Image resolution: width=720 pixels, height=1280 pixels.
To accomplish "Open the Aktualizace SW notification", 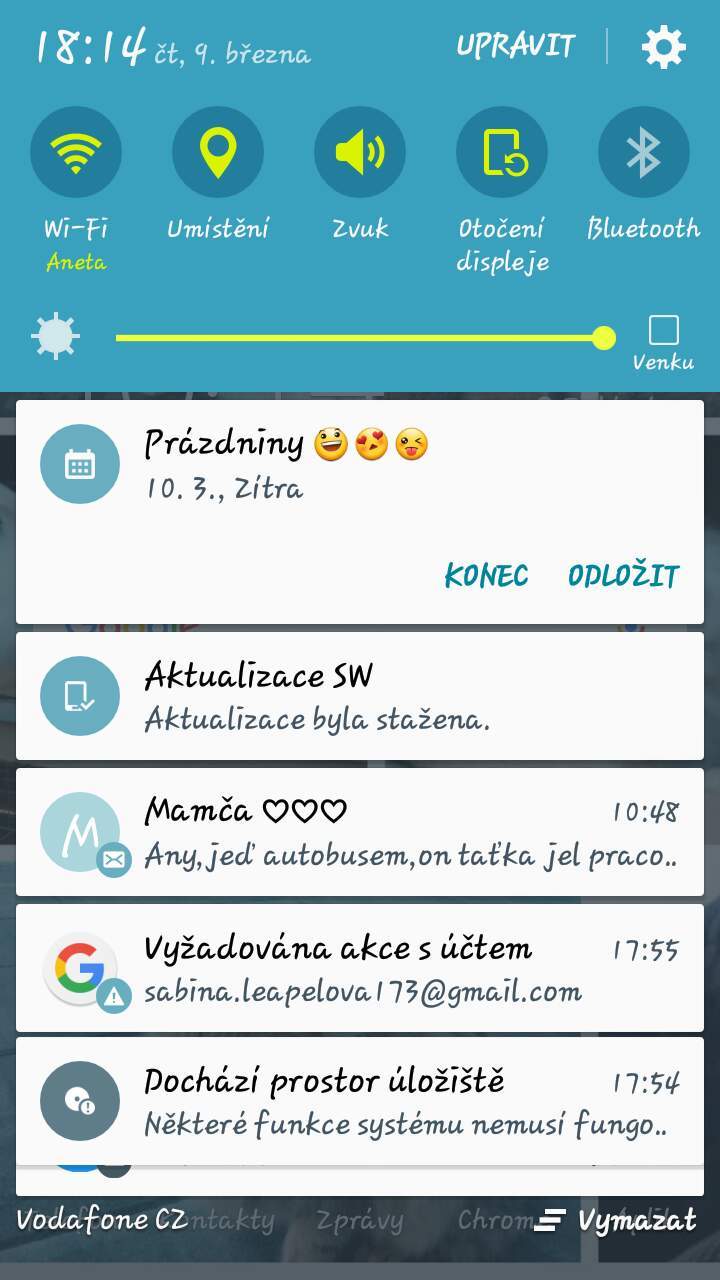I will (360, 696).
